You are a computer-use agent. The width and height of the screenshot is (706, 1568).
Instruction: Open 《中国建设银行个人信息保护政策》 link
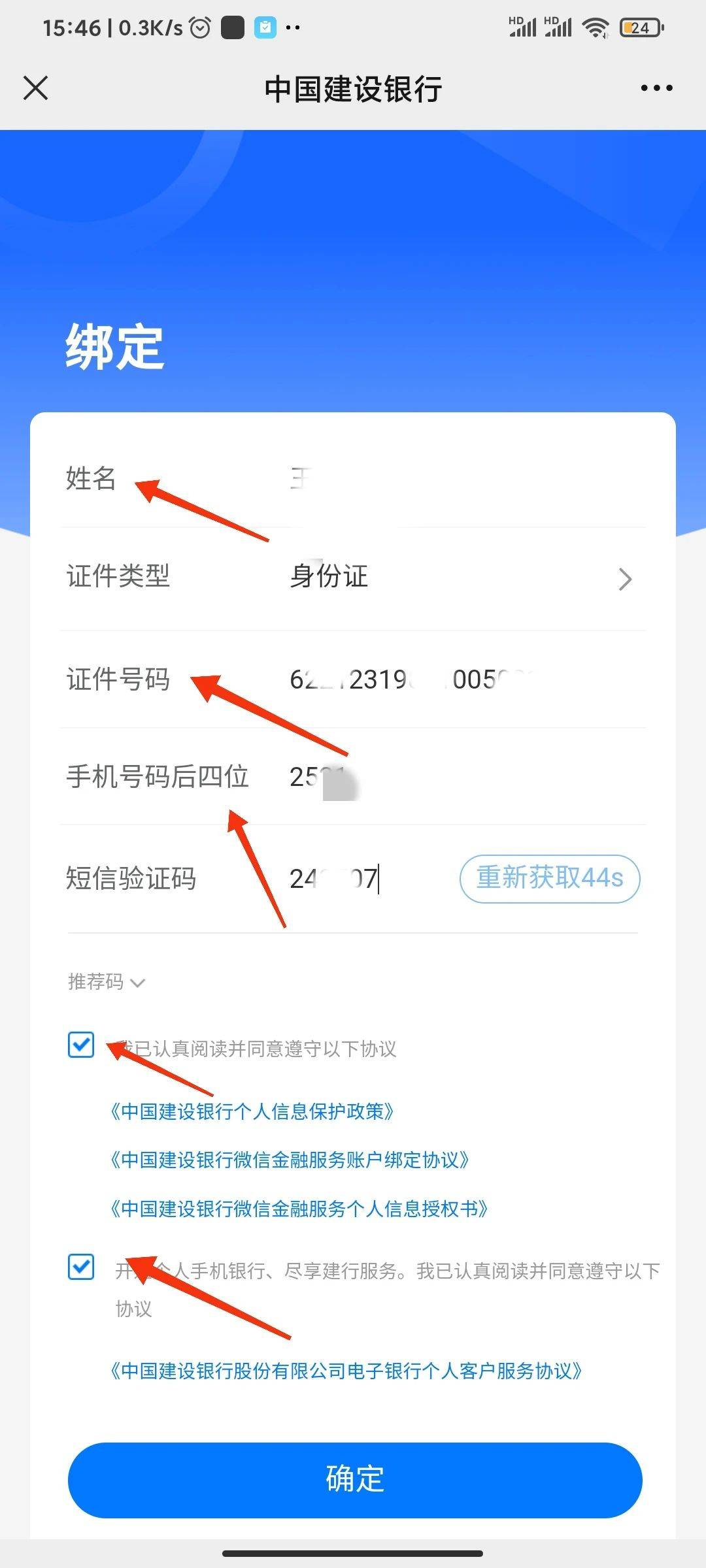tap(252, 1111)
